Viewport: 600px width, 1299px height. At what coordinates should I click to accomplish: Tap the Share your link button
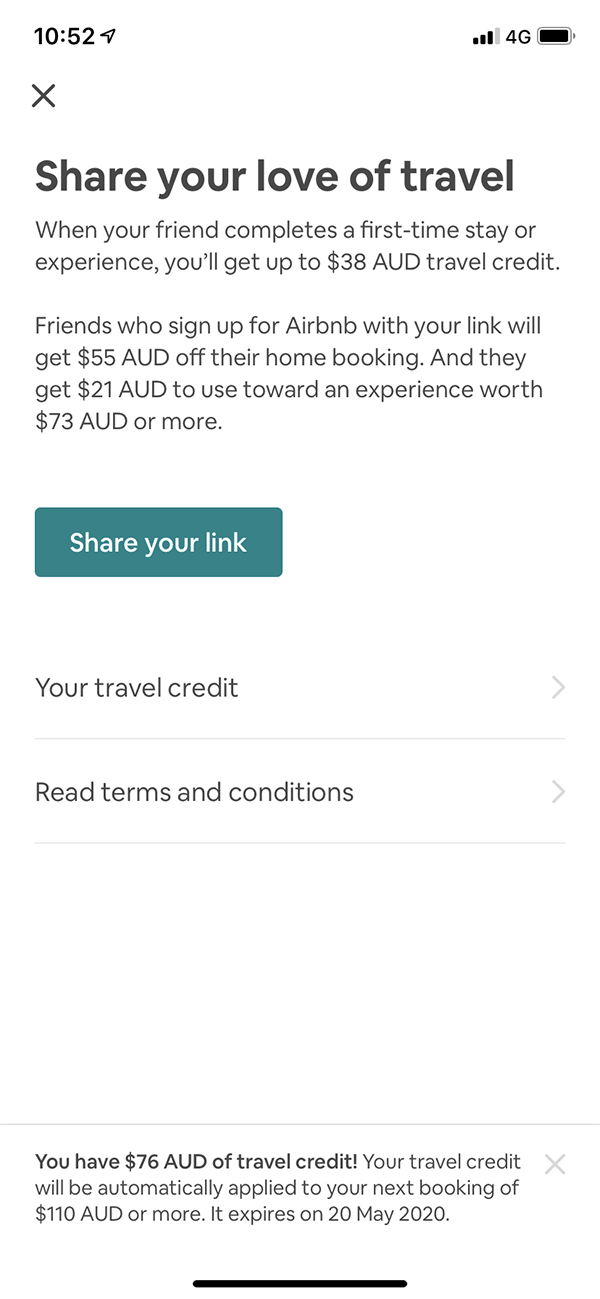click(158, 542)
